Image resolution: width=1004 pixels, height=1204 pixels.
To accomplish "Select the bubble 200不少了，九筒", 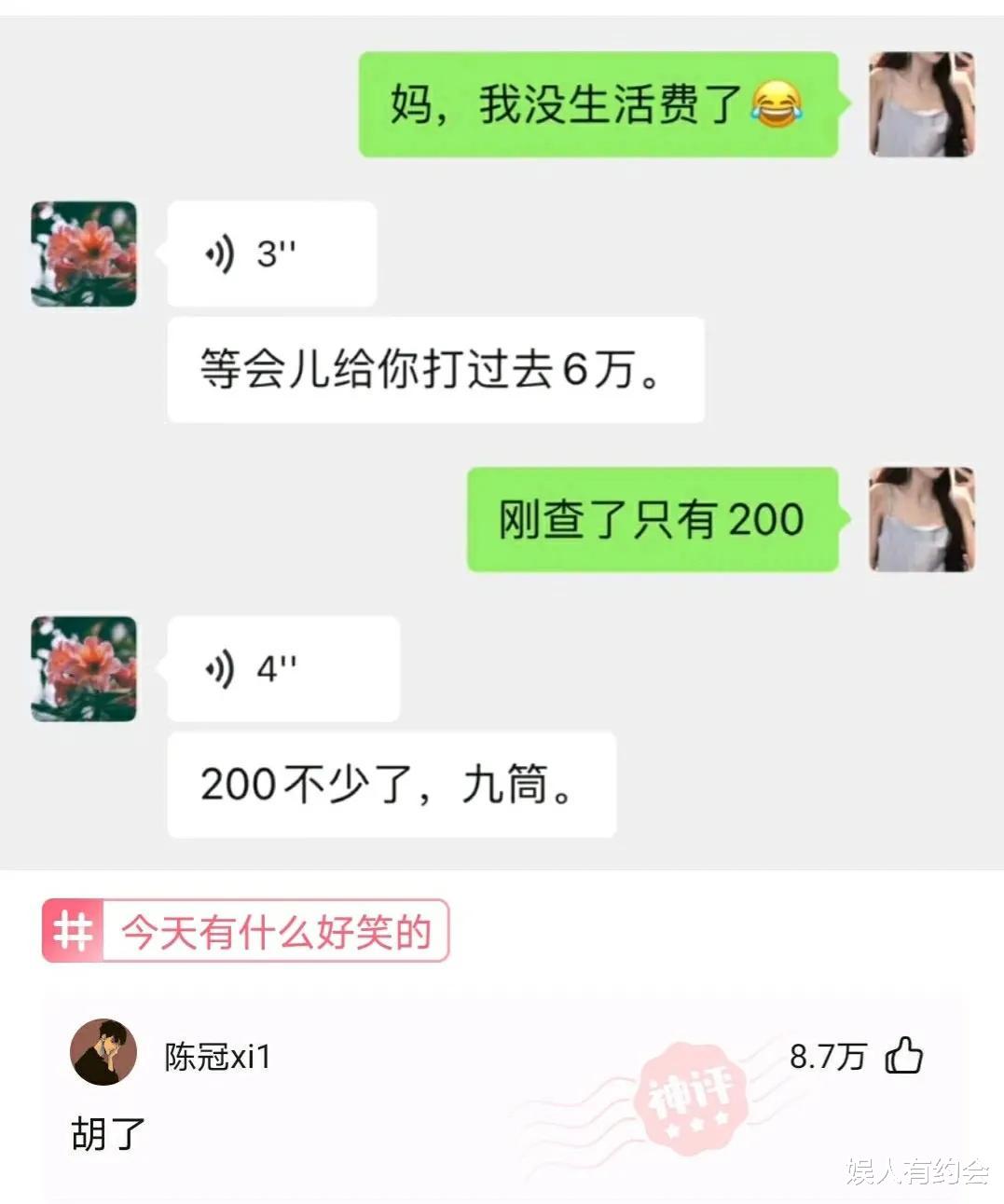I will coord(391,786).
